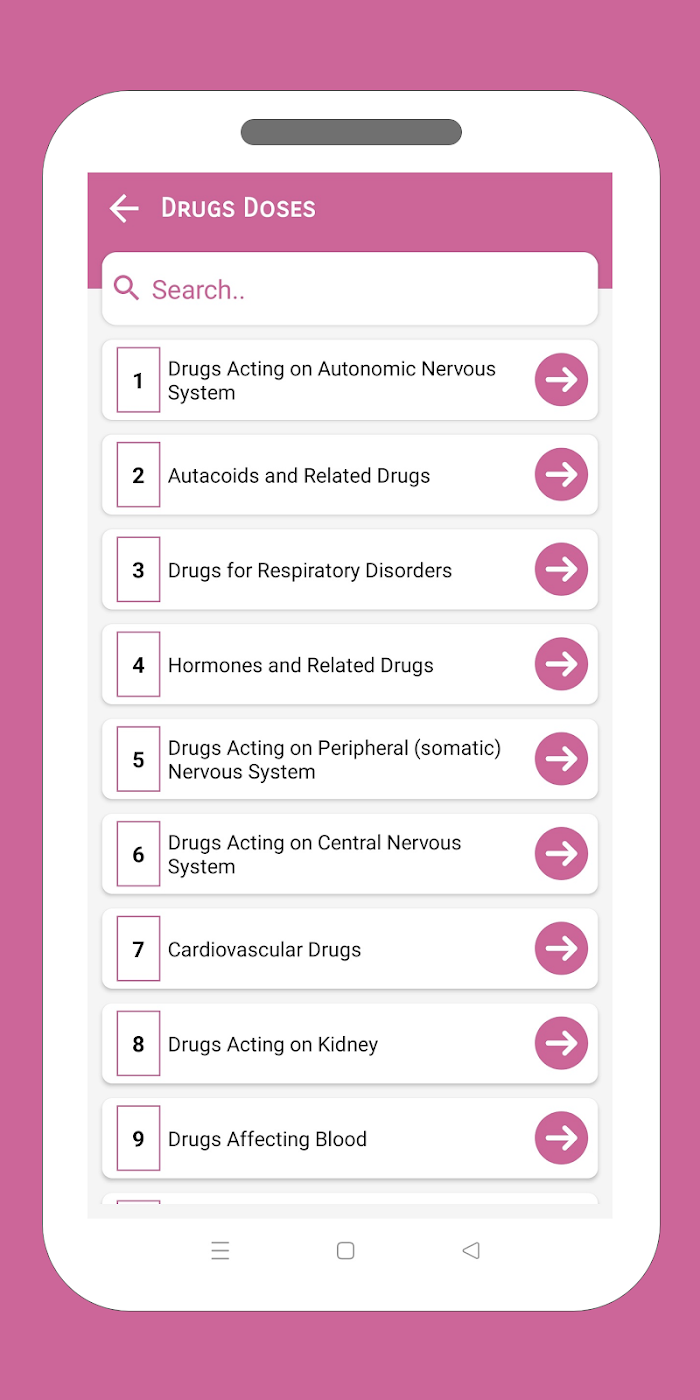
Task: Tap the system home button
Action: pos(346,1250)
